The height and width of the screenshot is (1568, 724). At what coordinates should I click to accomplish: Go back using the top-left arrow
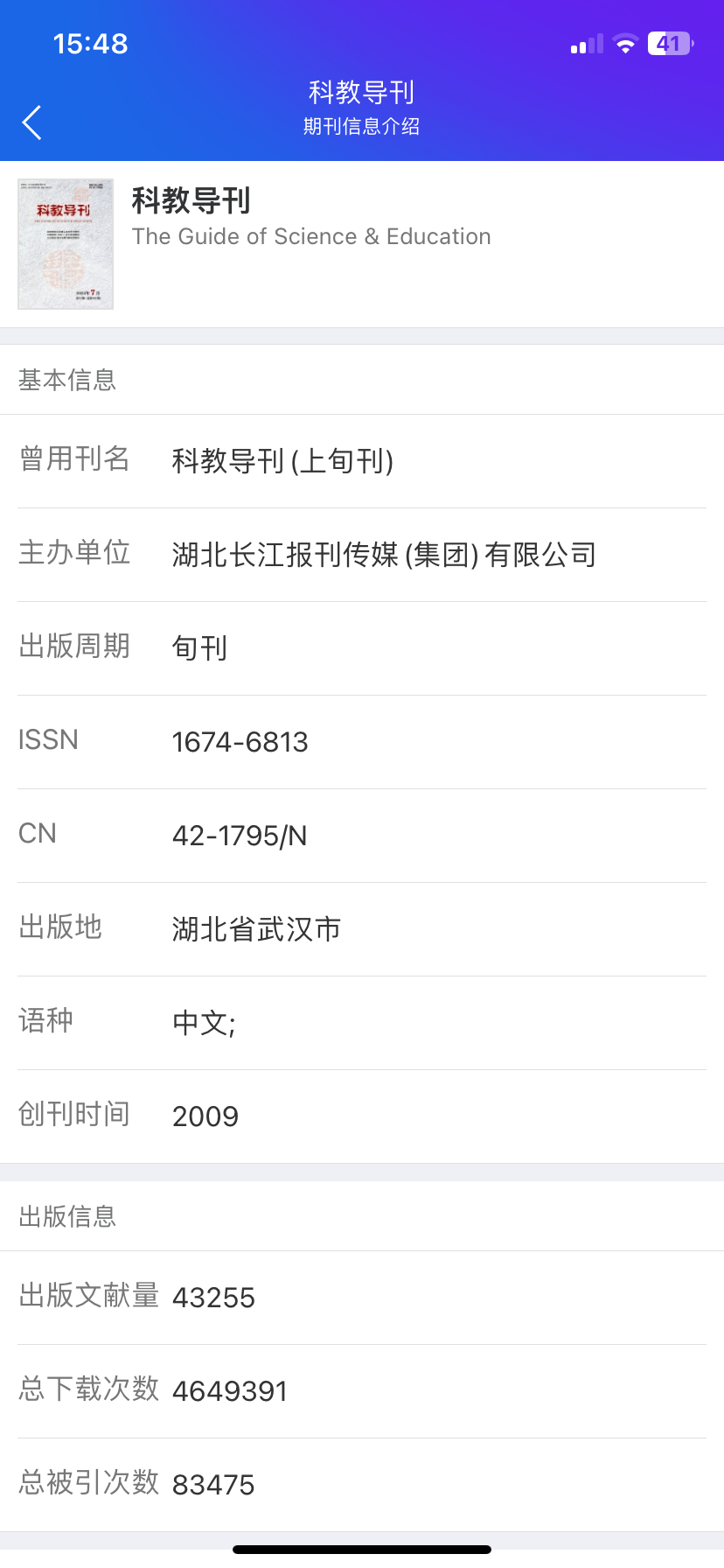click(x=32, y=122)
